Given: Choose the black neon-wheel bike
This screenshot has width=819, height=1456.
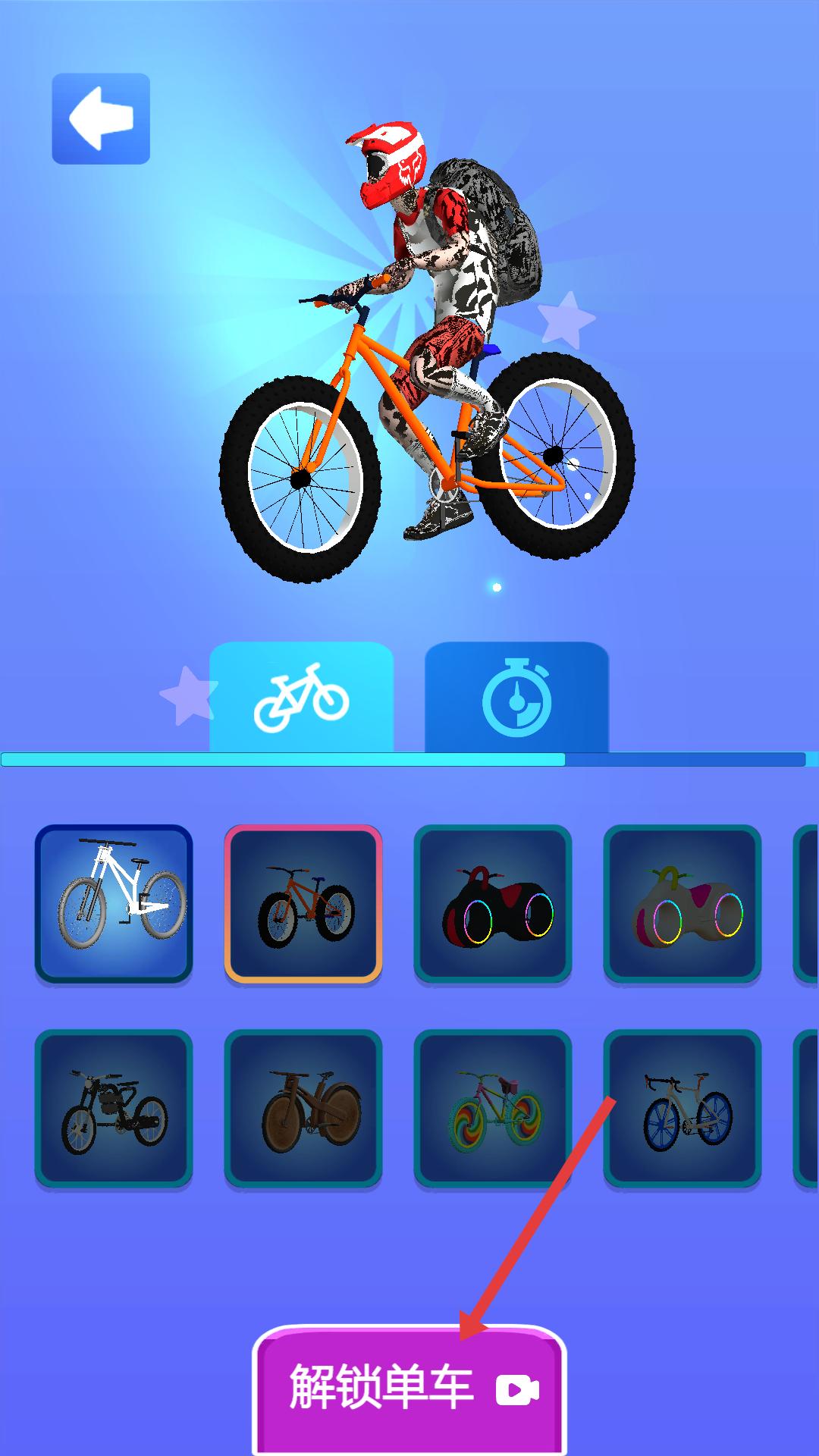Looking at the screenshot, I should coord(493,903).
